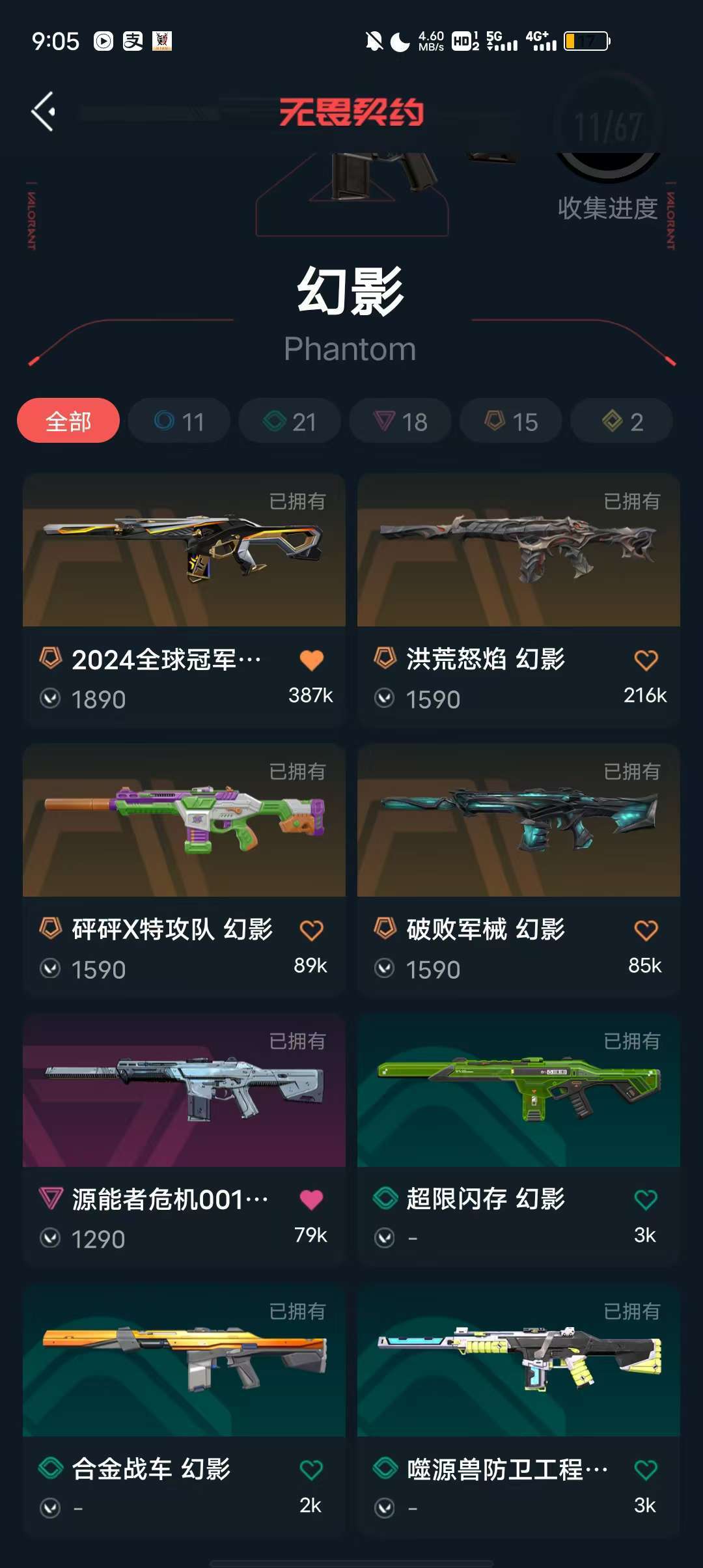Like the 超限闪存 幻影 skin
The width and height of the screenshot is (703, 1568).
646,1199
